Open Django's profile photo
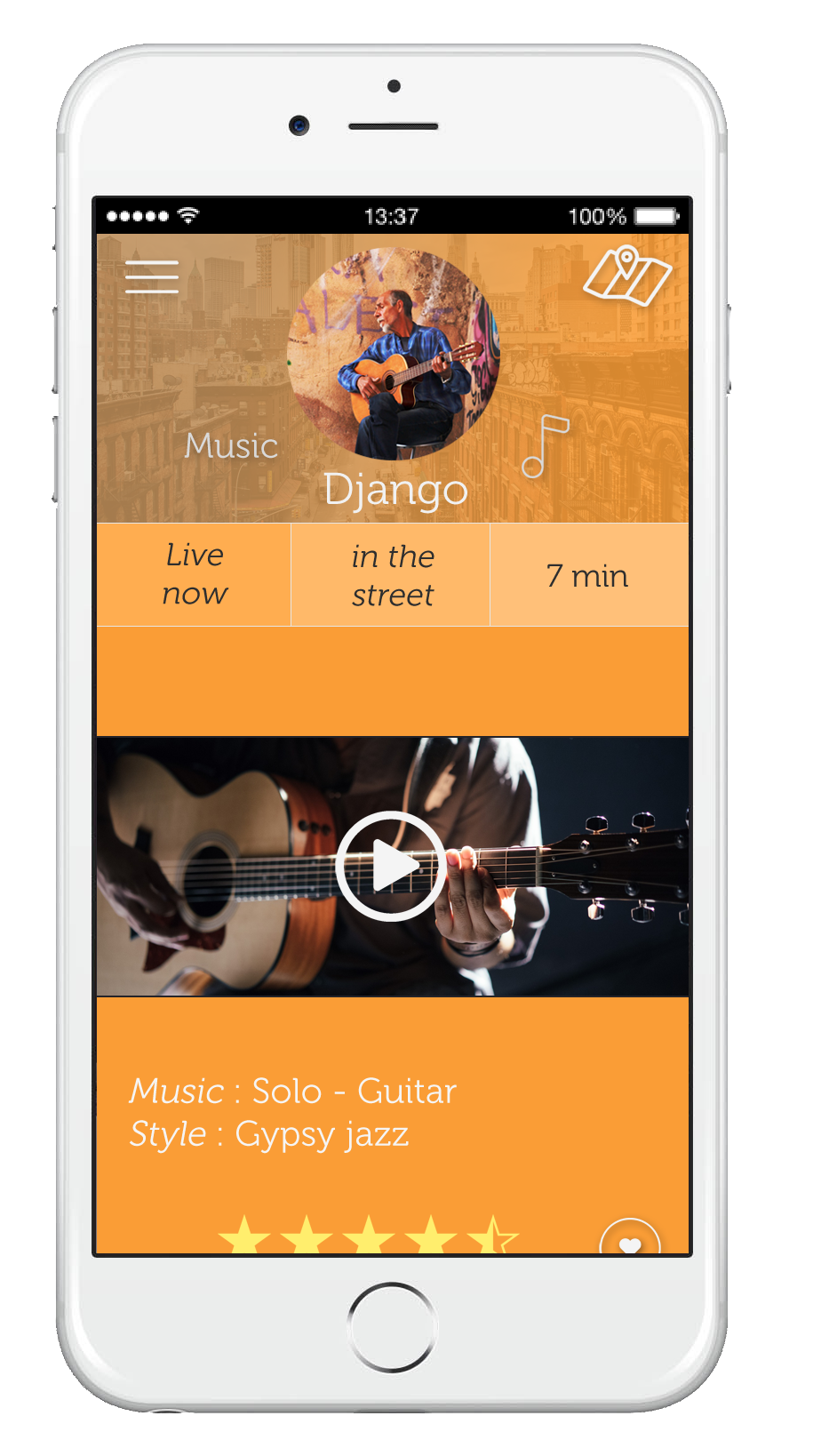The image size is (837, 1456). 393,354
